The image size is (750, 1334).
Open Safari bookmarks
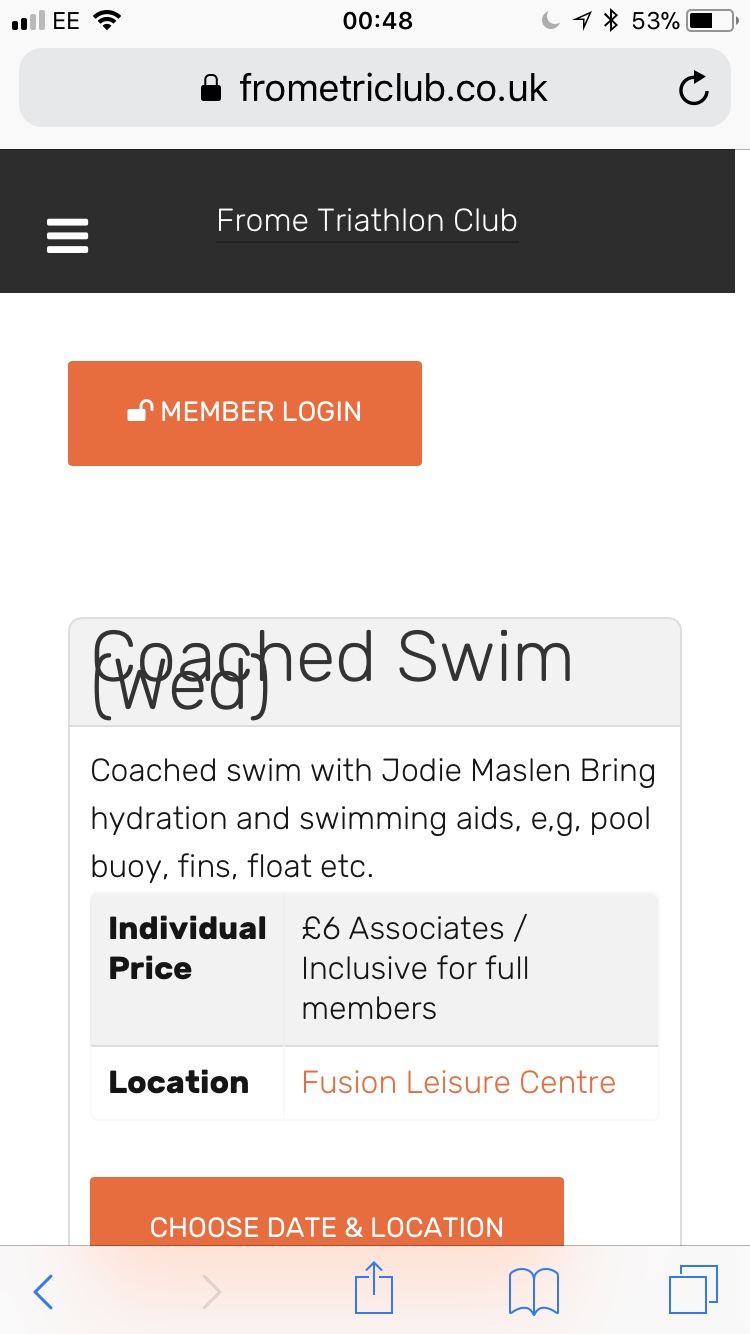tap(533, 1292)
